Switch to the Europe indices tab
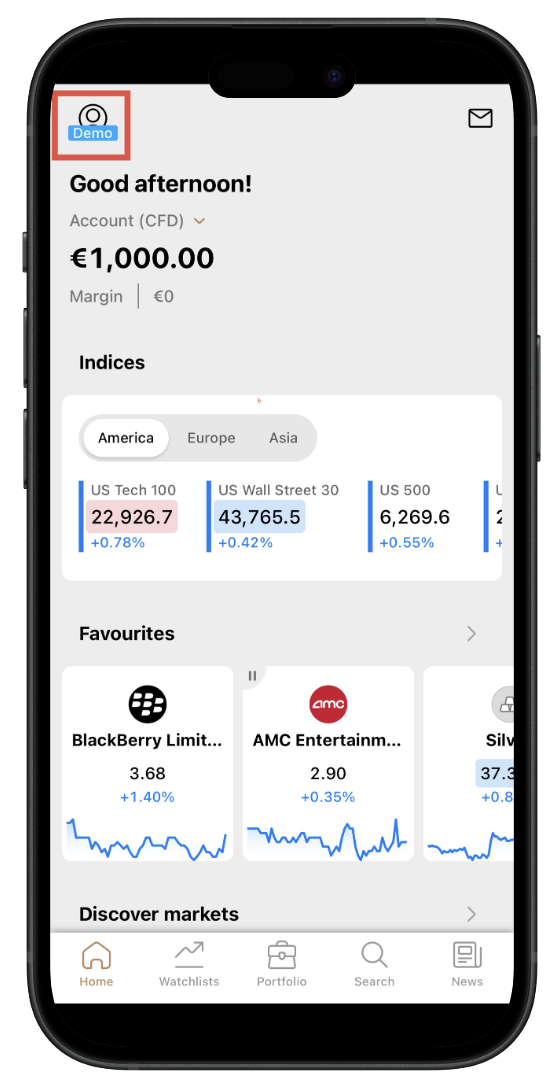This screenshot has width=556, height=1086. (211, 438)
